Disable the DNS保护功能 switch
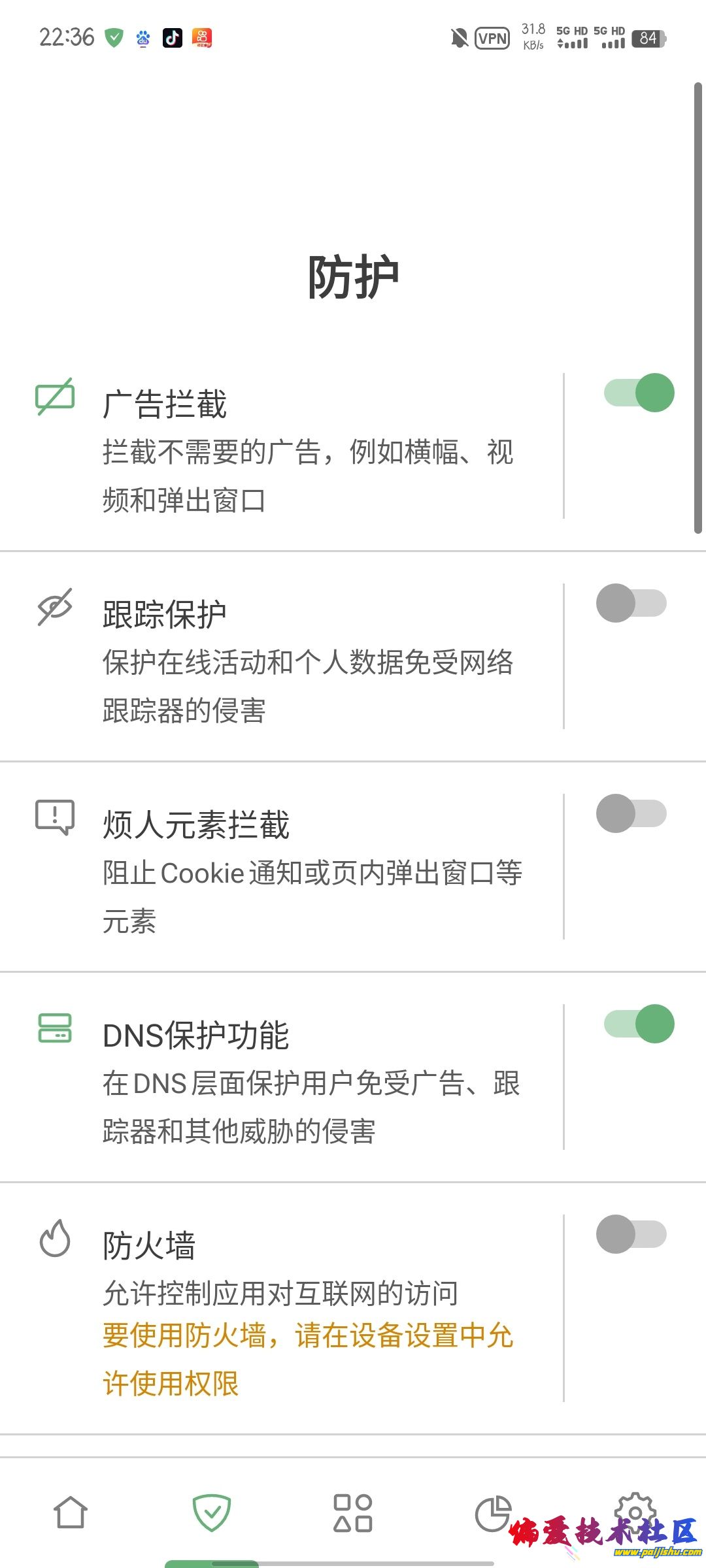Screen dimensions: 706x1568 click(639, 1024)
